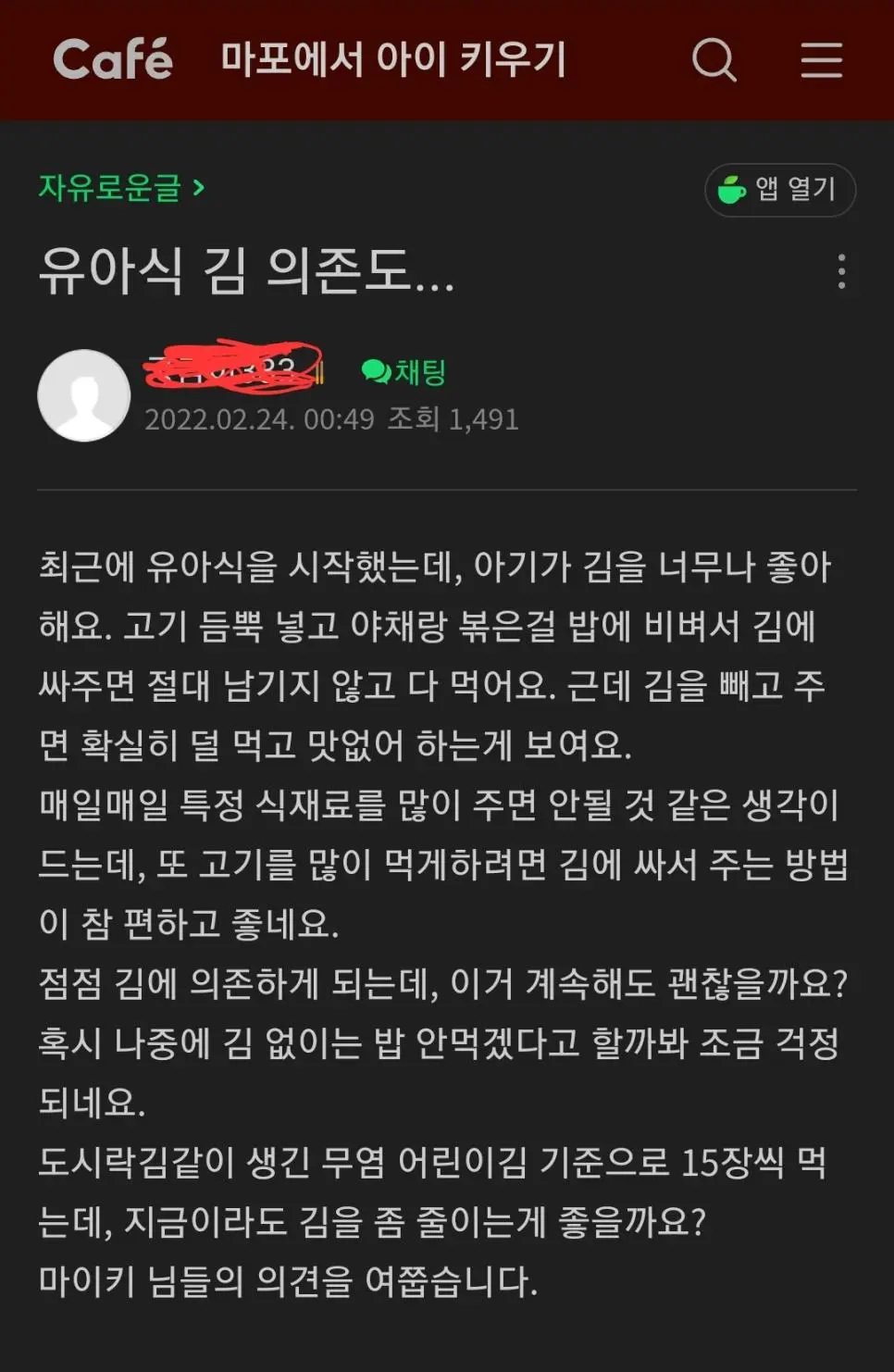The image size is (894, 1372).
Task: Open the search magnifier icon
Action: [714, 60]
